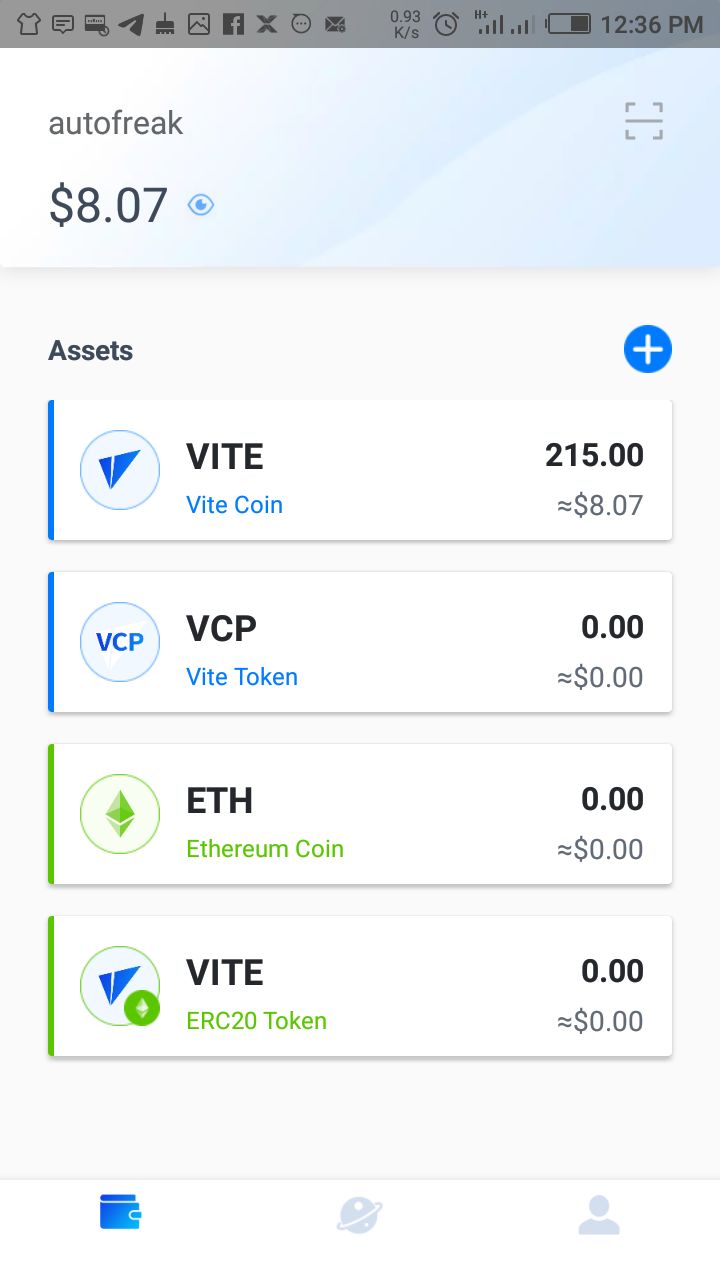
Task: Select the Assets section header
Action: coord(90,350)
